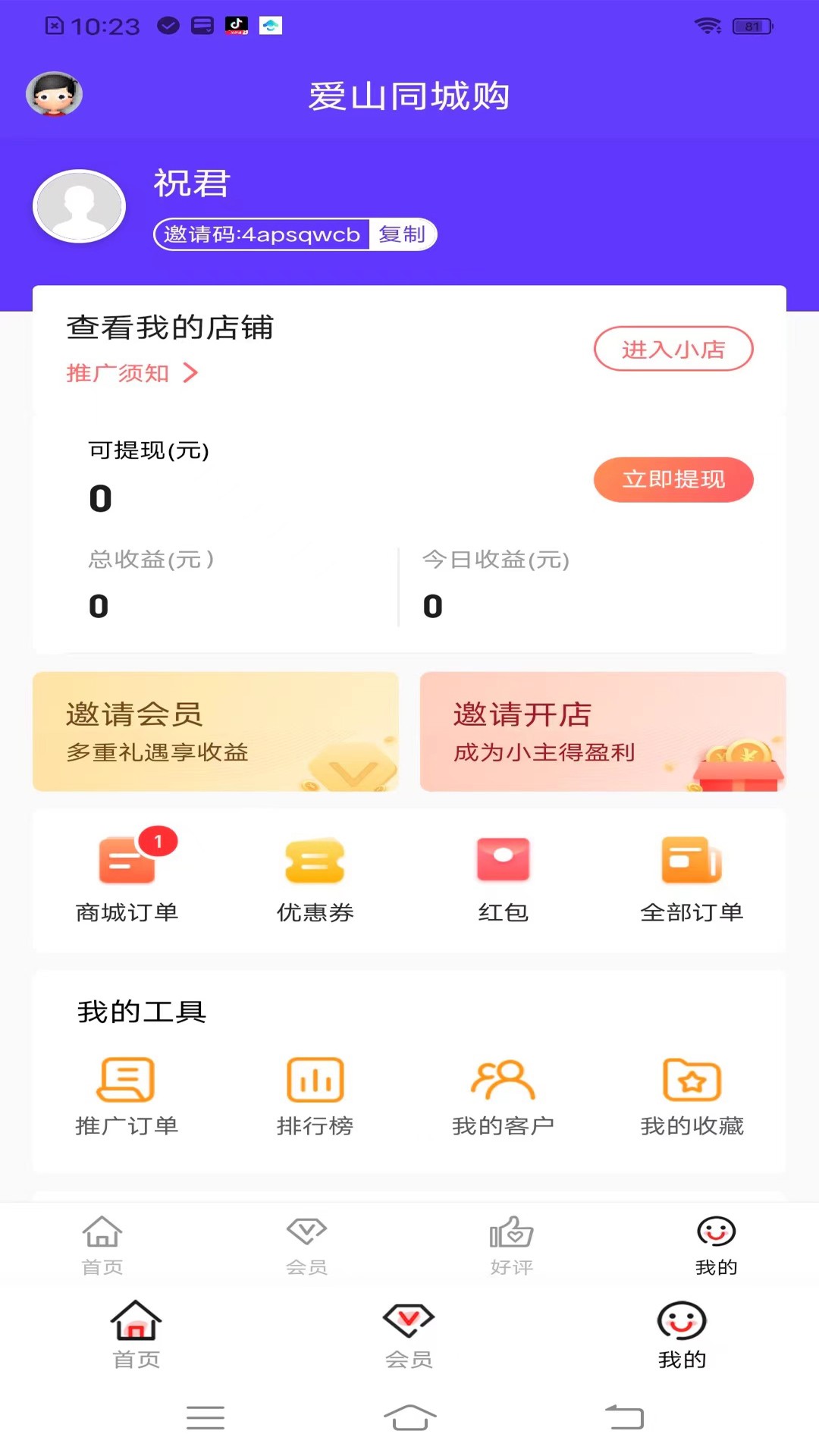Open the 推广须知 link
This screenshot has height=1456, width=819.
[x=132, y=373]
